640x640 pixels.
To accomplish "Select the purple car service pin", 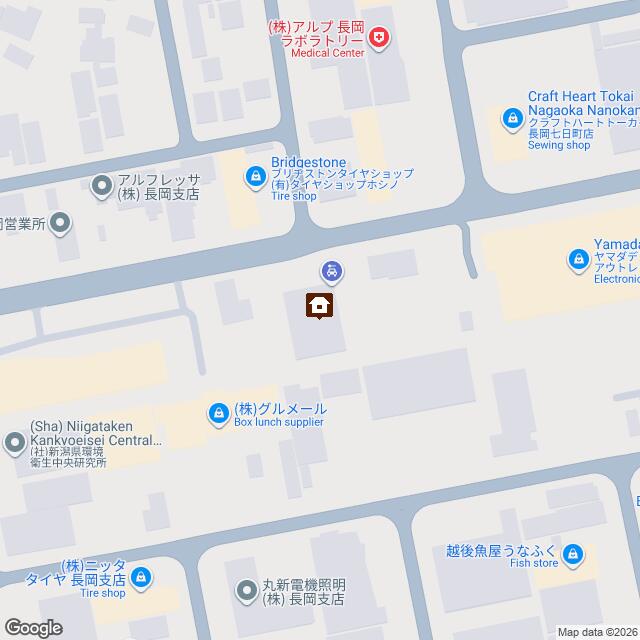I will click(x=332, y=272).
